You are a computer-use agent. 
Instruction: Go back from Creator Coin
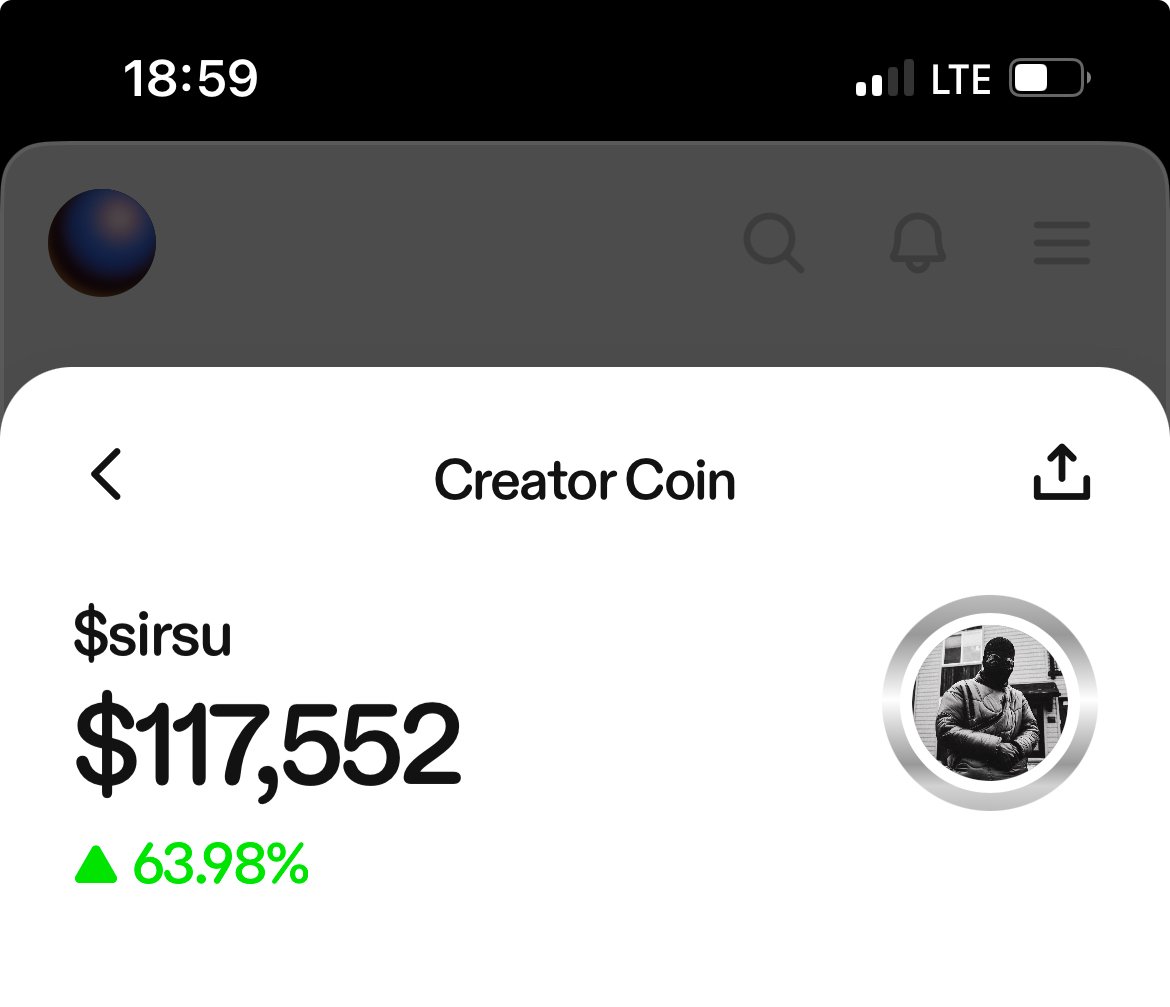pos(106,475)
